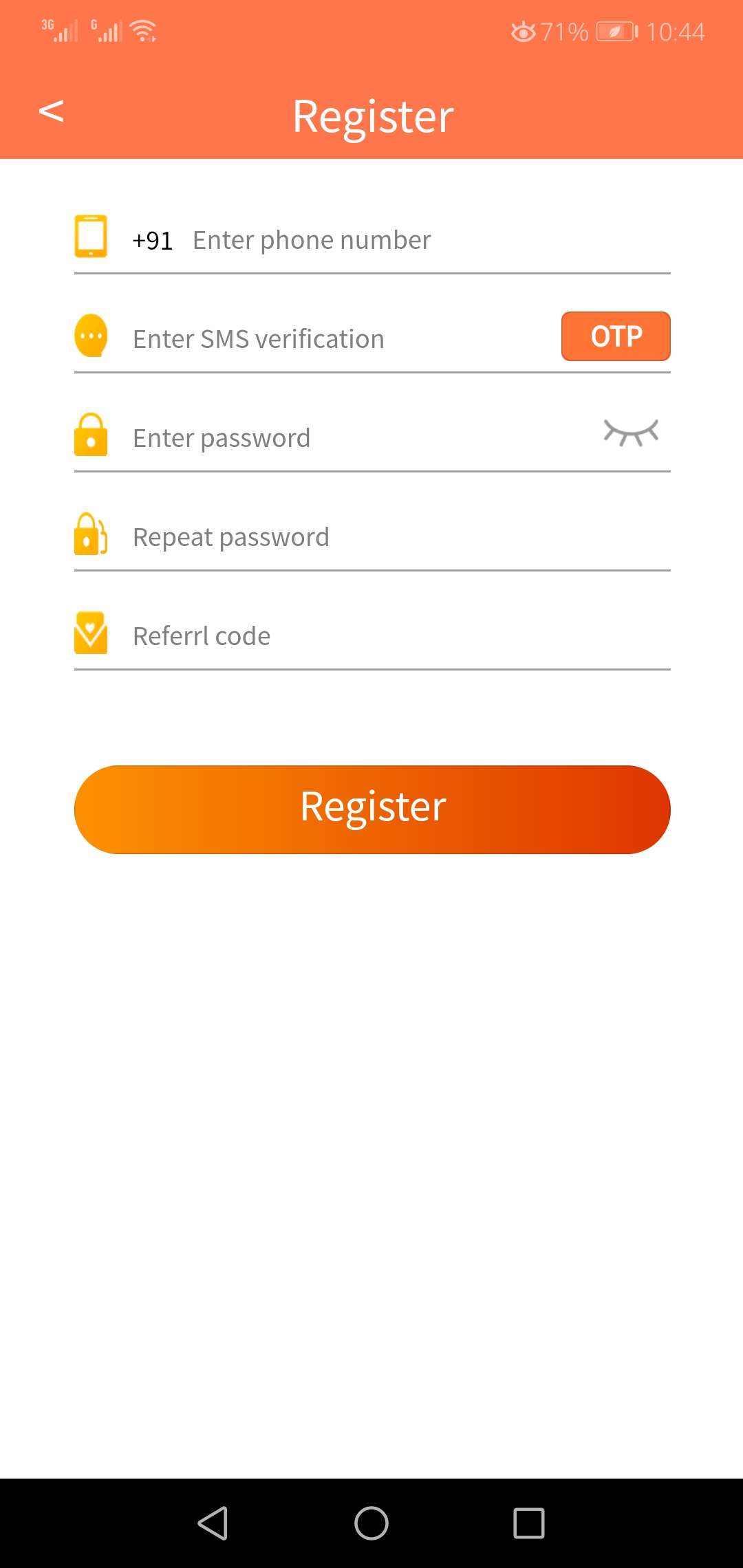
Task: Tap system back in navigation bar
Action: tap(213, 1523)
